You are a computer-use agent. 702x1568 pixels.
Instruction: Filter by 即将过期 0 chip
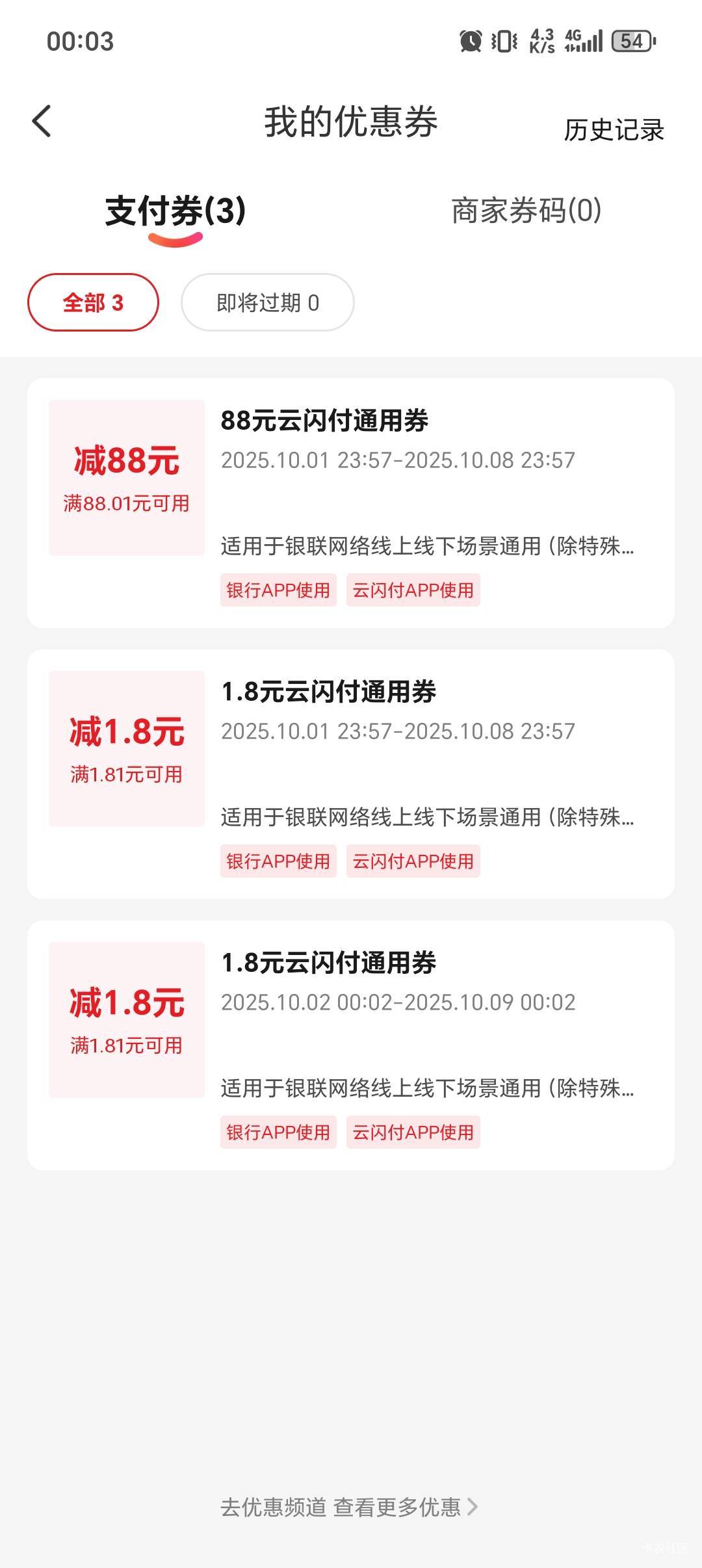pyautogui.click(x=268, y=302)
